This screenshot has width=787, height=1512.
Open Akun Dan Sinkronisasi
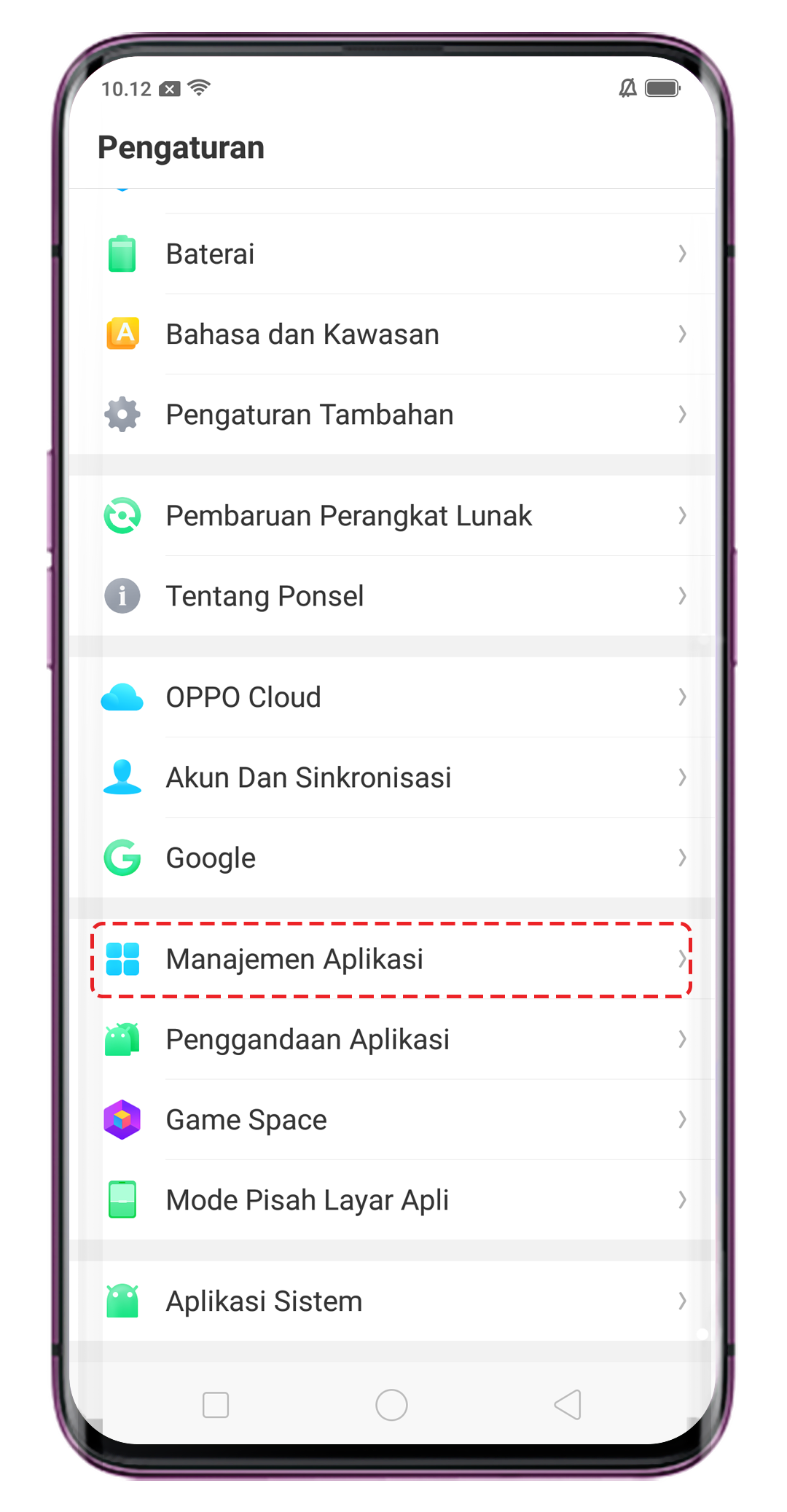tap(393, 777)
